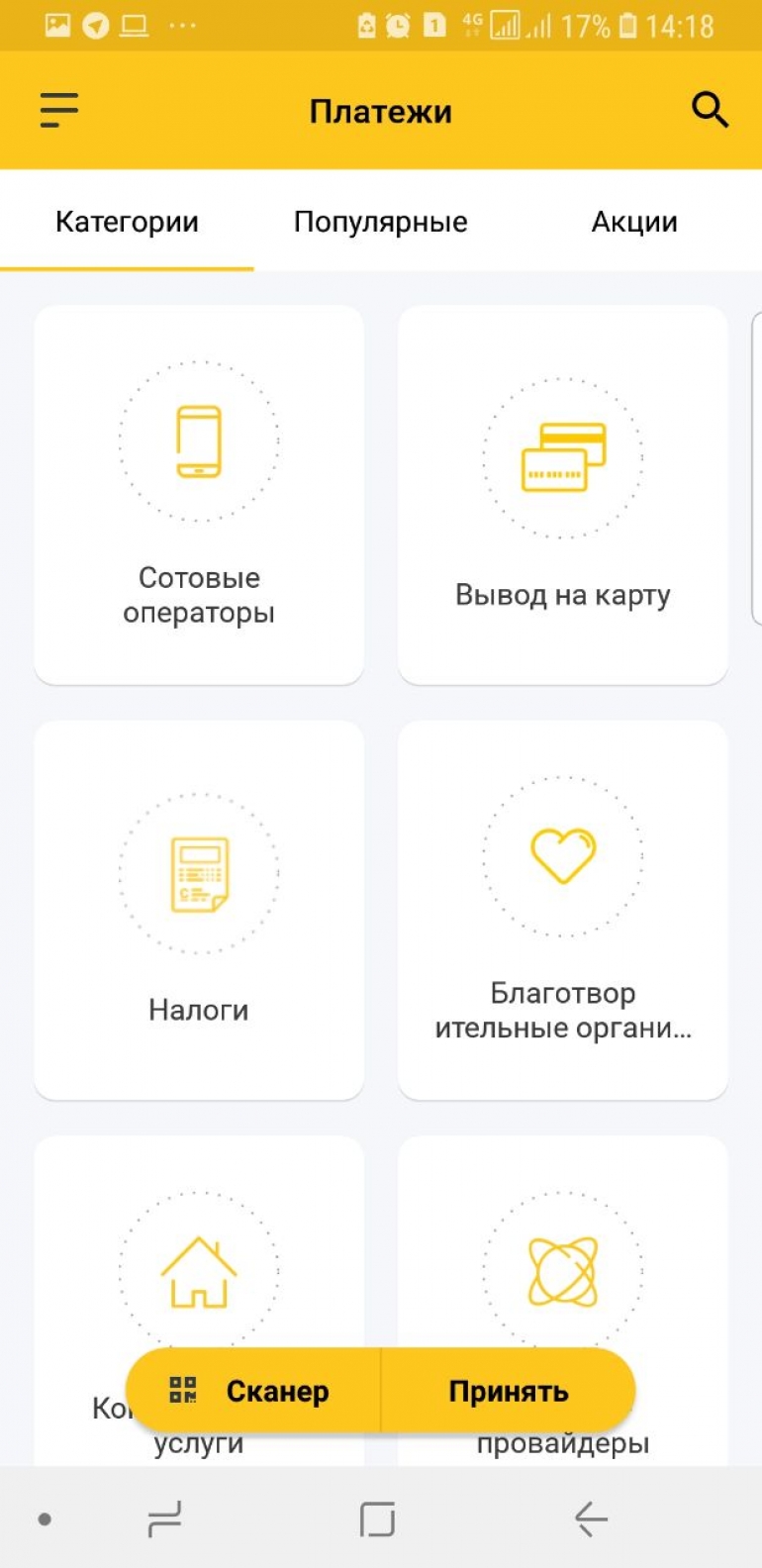Open Вывод на карту category
Image resolution: width=762 pixels, height=1568 pixels.
click(562, 494)
